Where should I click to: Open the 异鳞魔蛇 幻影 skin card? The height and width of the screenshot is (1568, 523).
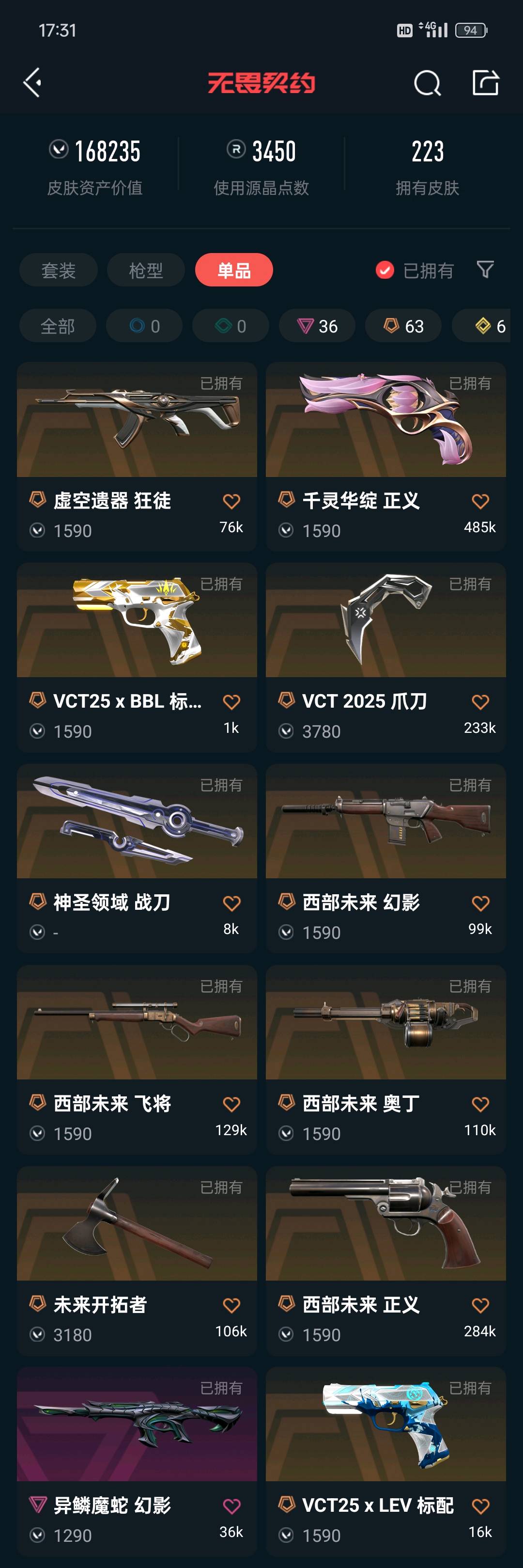137,1461
